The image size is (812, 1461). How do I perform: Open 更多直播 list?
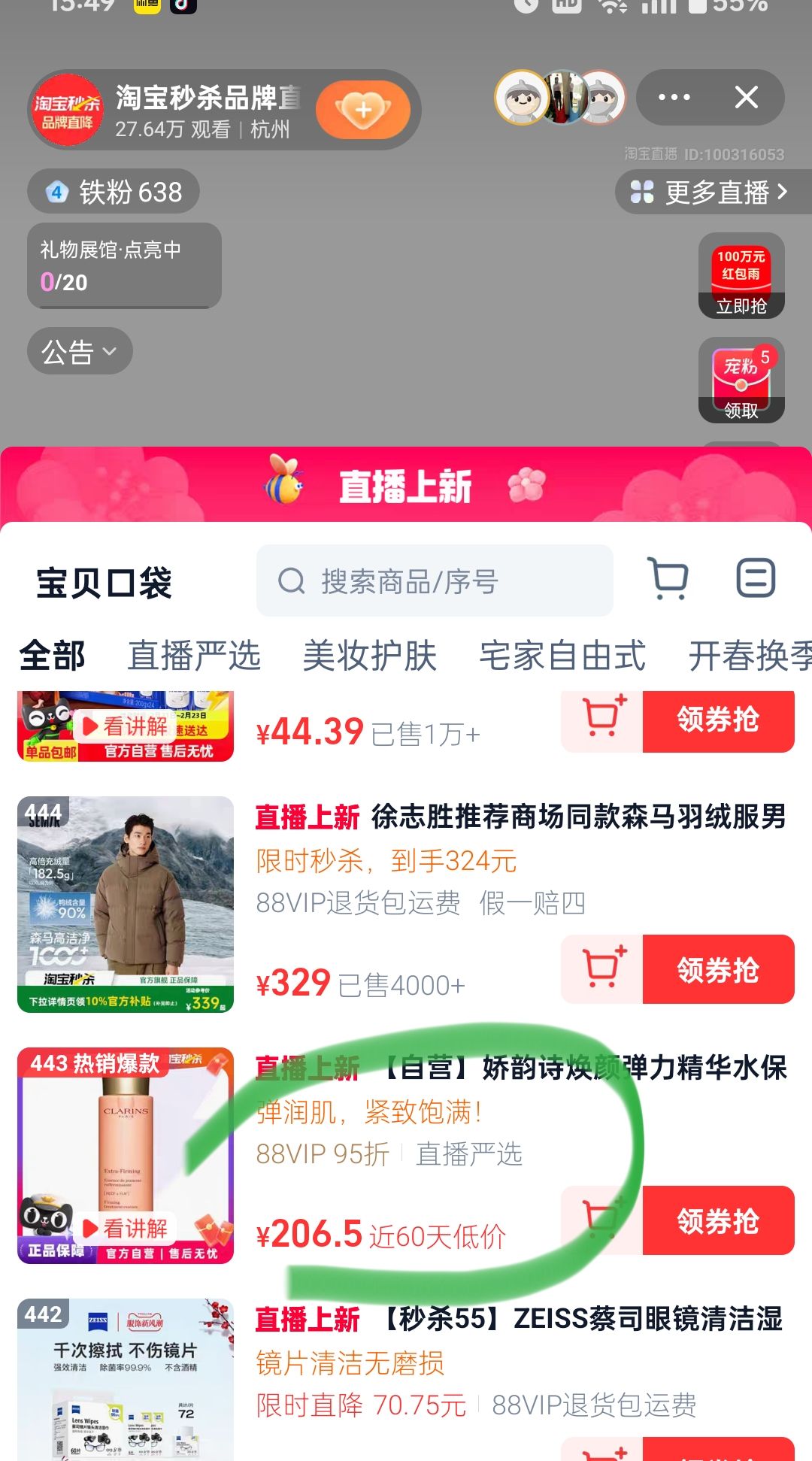710,192
